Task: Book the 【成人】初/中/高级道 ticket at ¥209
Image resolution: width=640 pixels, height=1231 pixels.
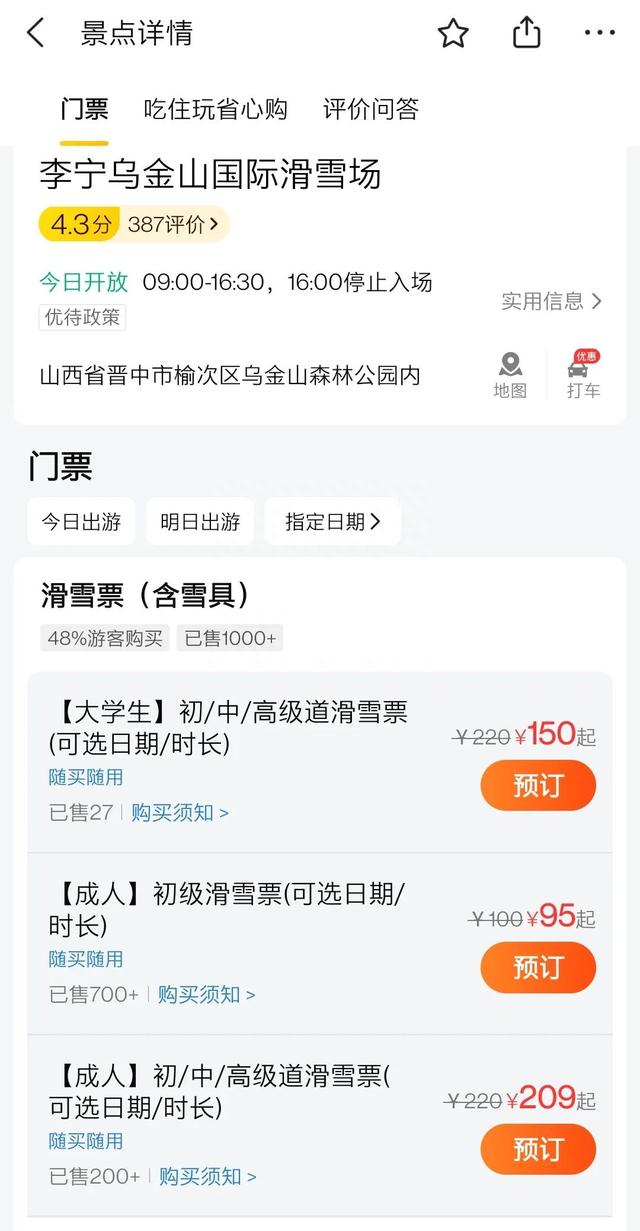Action: [x=538, y=1149]
